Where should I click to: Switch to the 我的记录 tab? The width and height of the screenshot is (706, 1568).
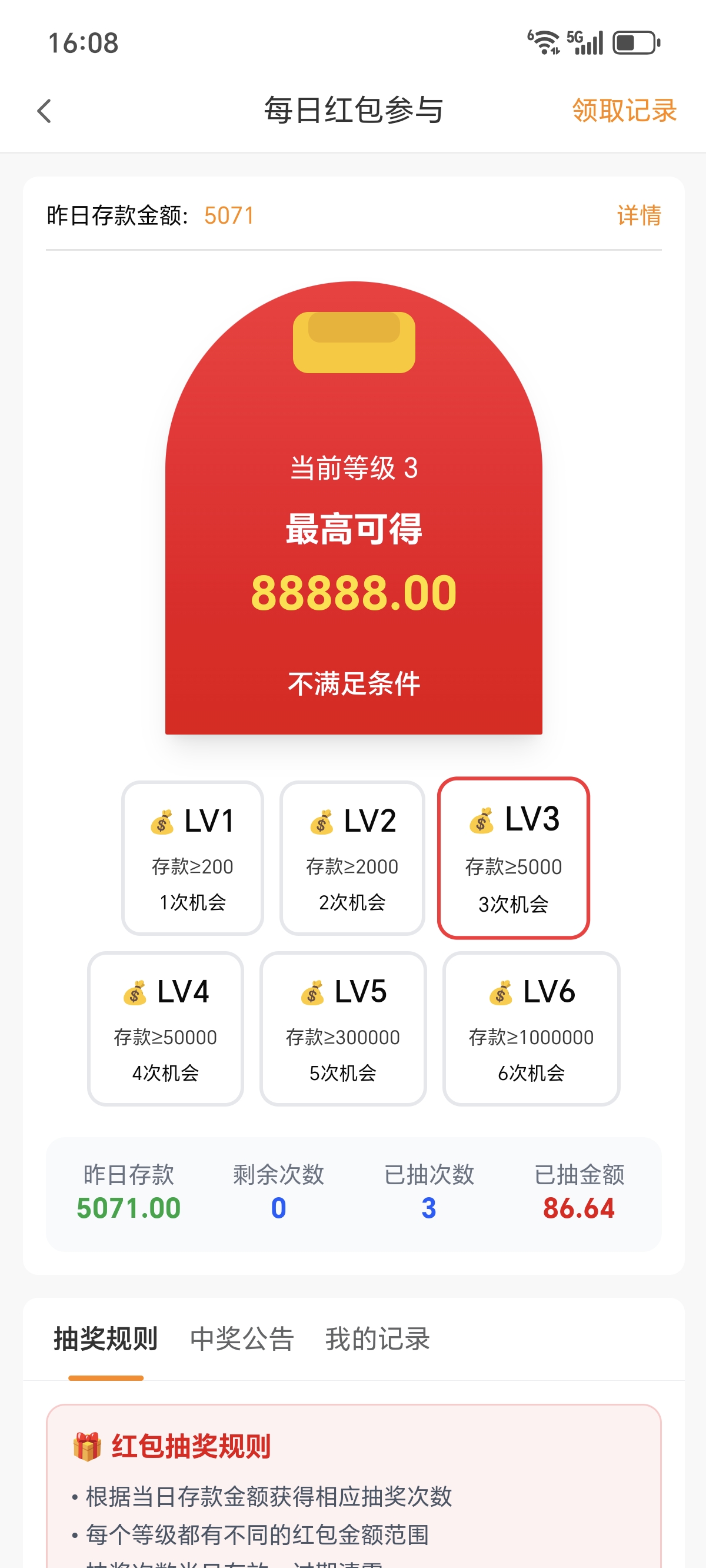click(376, 1338)
